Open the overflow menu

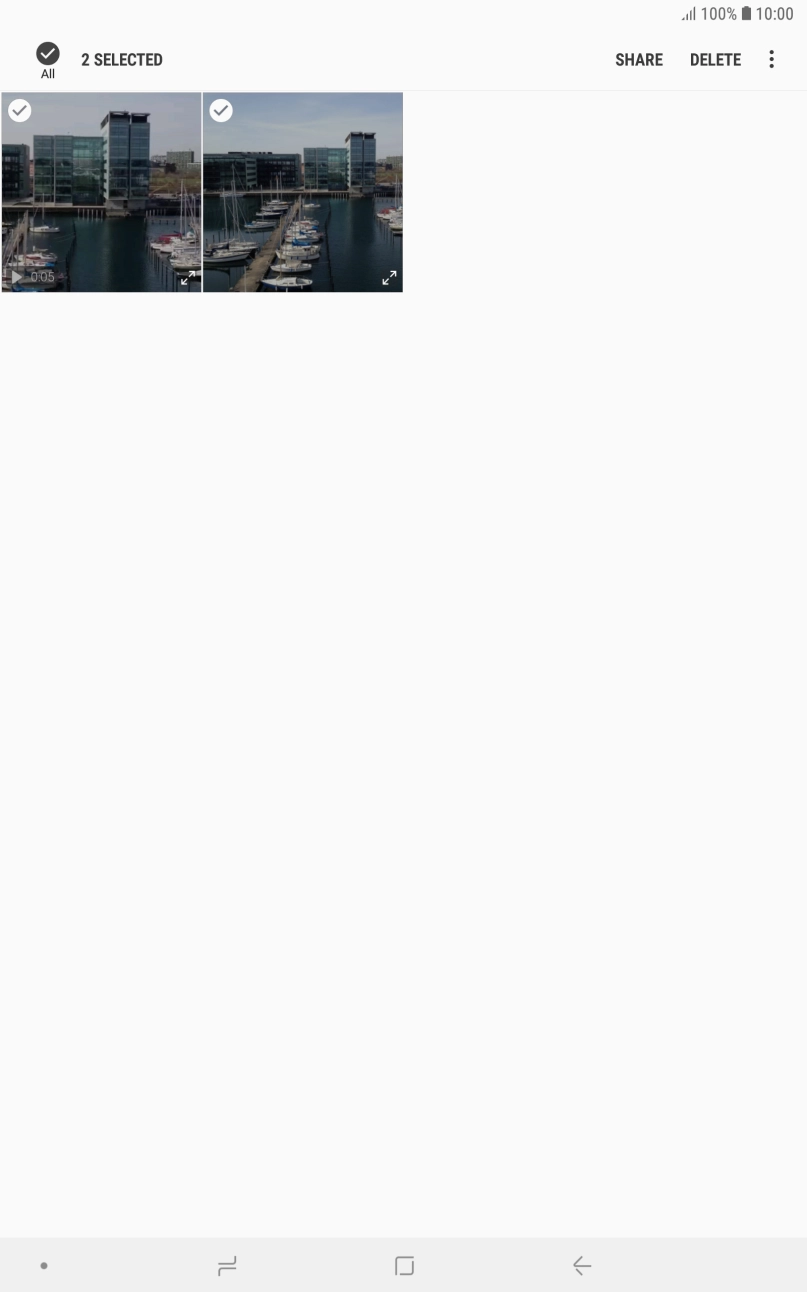pyautogui.click(x=771, y=60)
